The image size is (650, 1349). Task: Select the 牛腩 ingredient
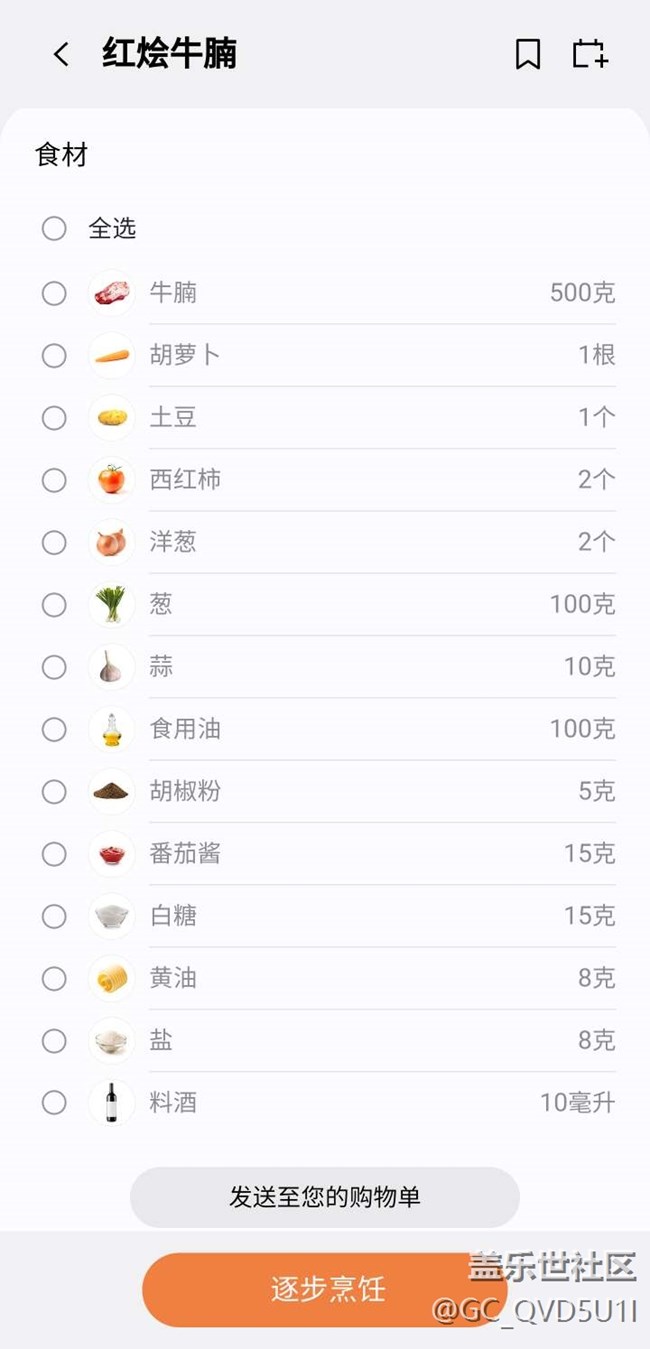click(54, 293)
